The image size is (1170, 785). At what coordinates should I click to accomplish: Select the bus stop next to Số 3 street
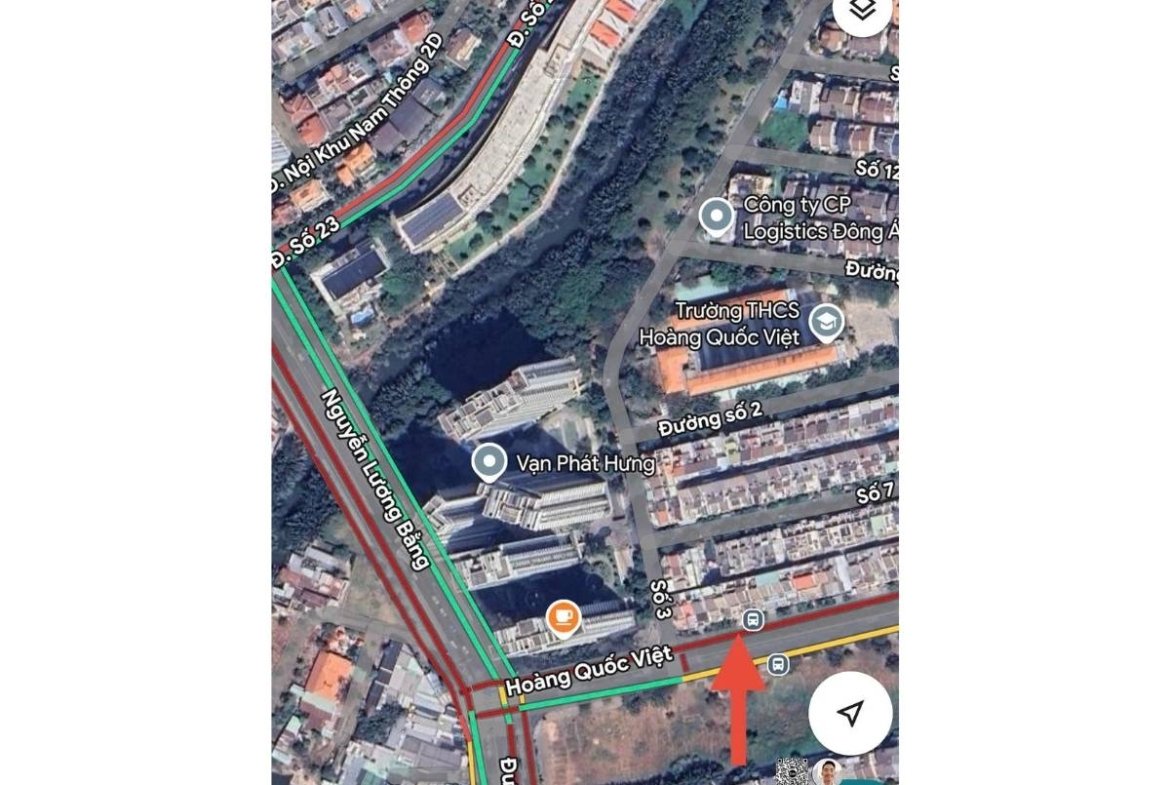click(753, 620)
